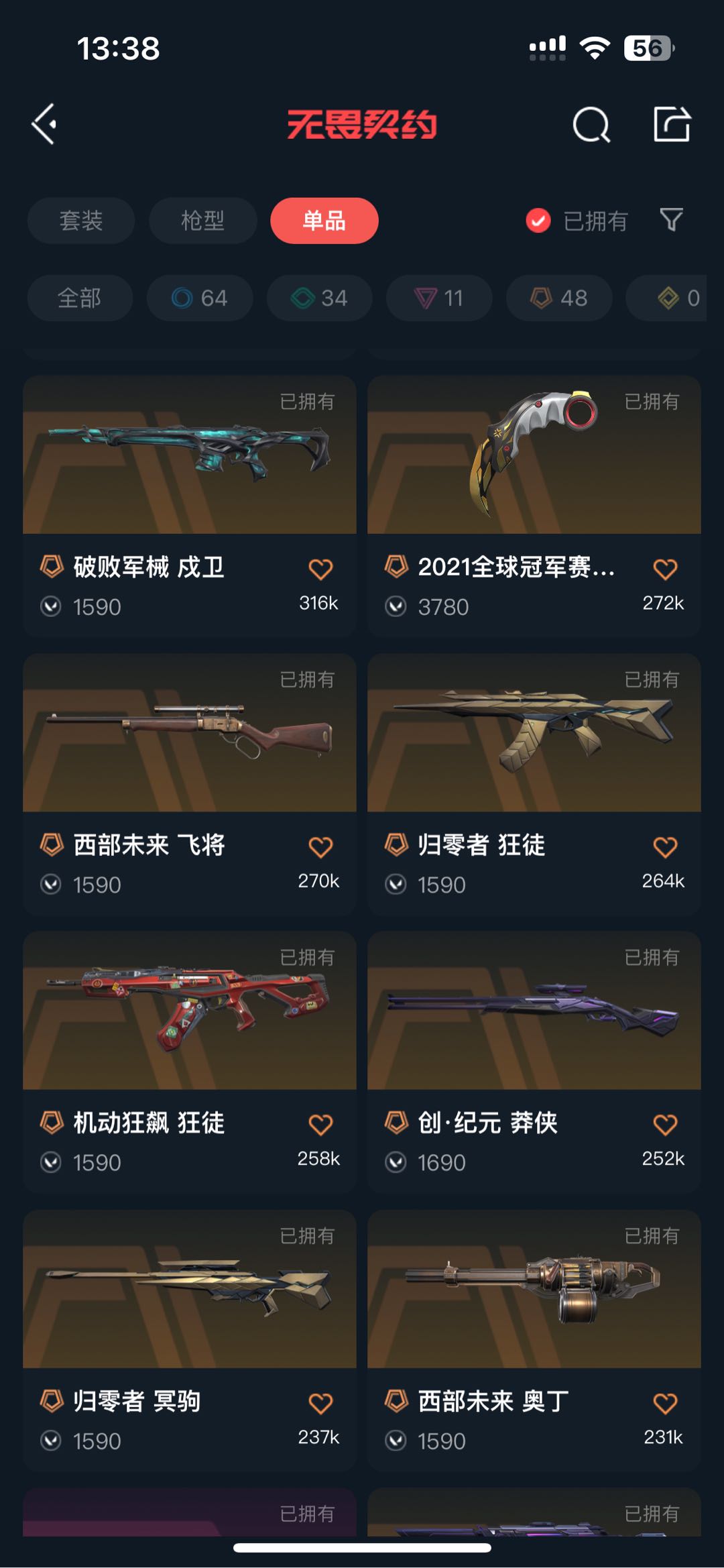This screenshot has width=724, height=1568.
Task: Select the 单品 tab
Action: click(324, 221)
